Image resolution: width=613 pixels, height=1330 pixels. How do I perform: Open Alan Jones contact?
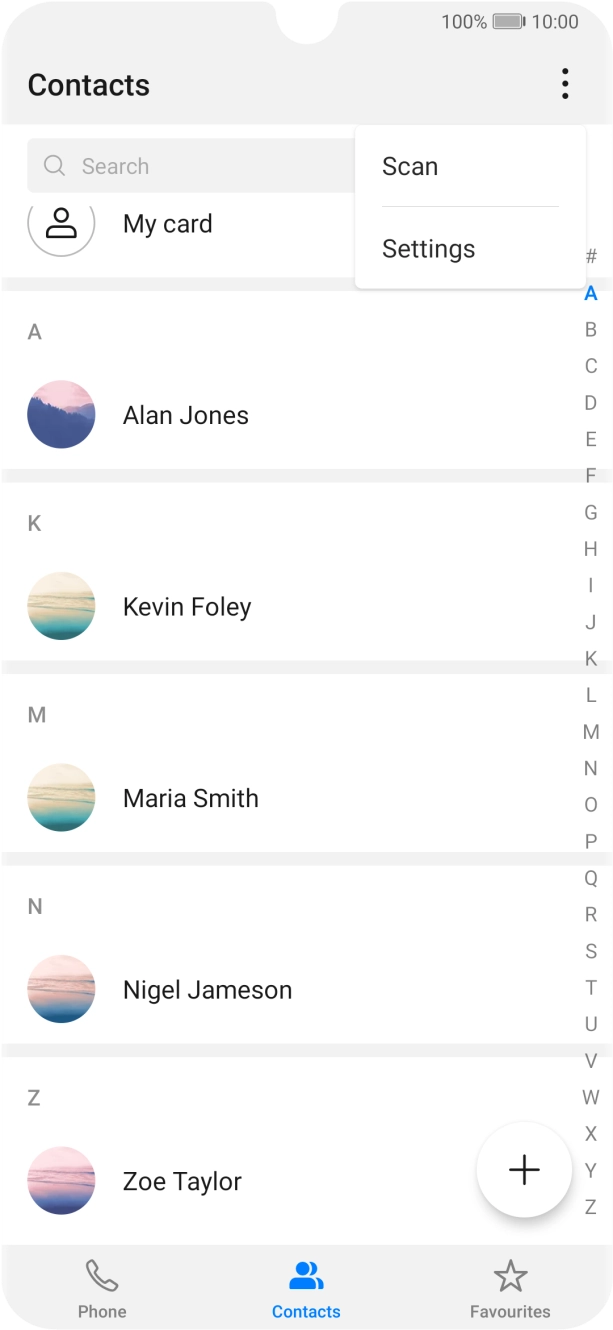185,415
